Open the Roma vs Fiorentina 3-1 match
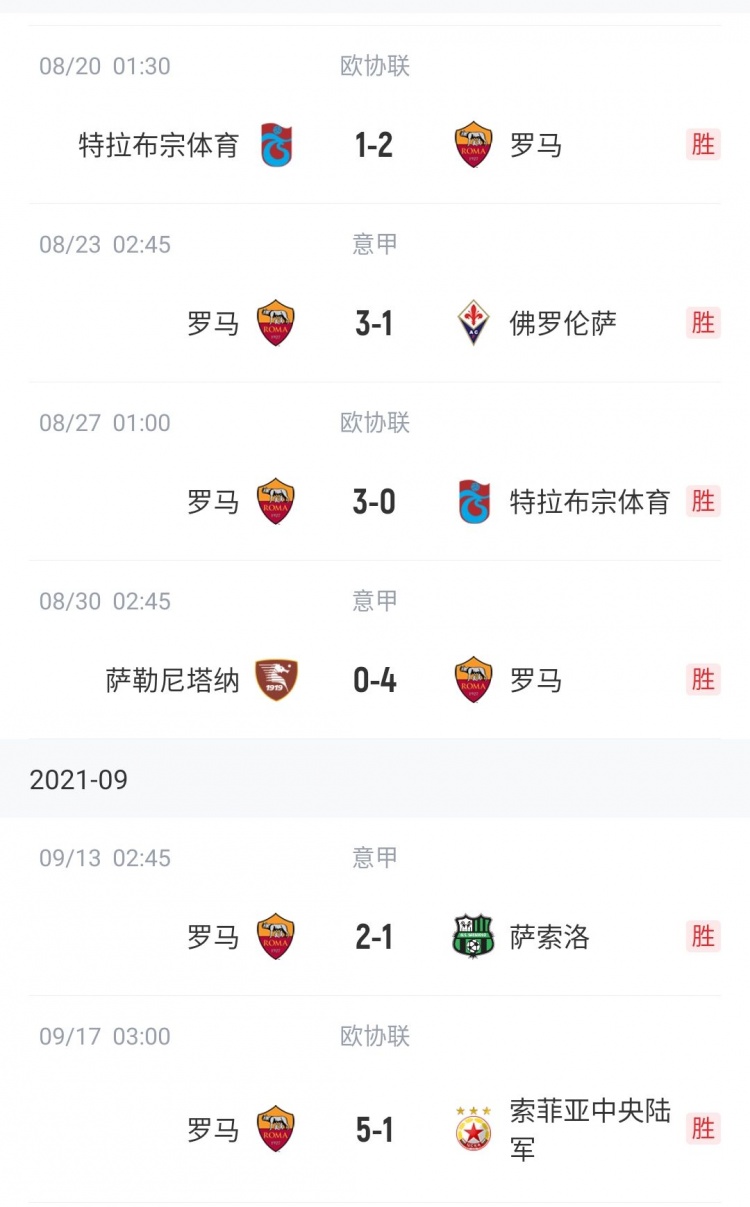The width and height of the screenshot is (750, 1207). 375,293
